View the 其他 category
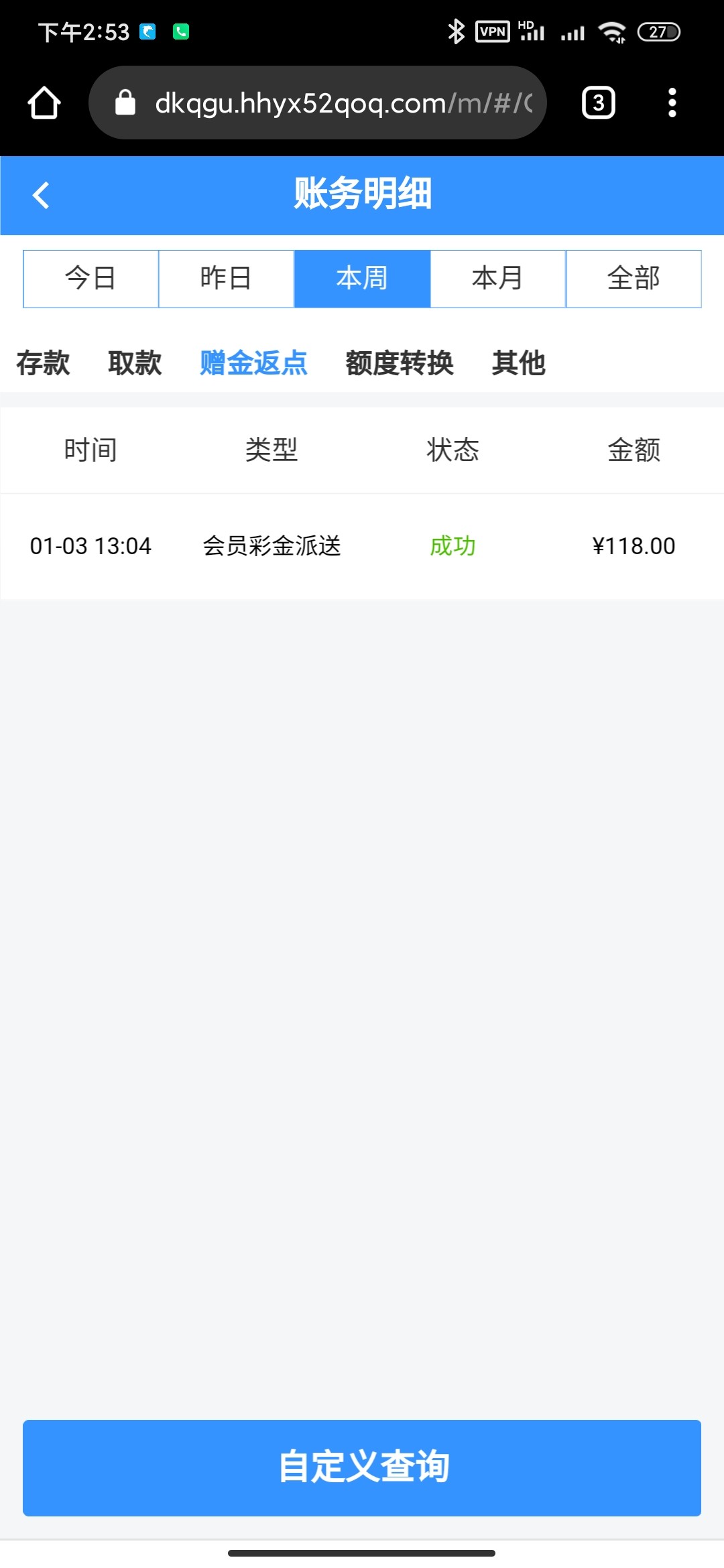Image resolution: width=724 pixels, height=1568 pixels. tap(518, 363)
